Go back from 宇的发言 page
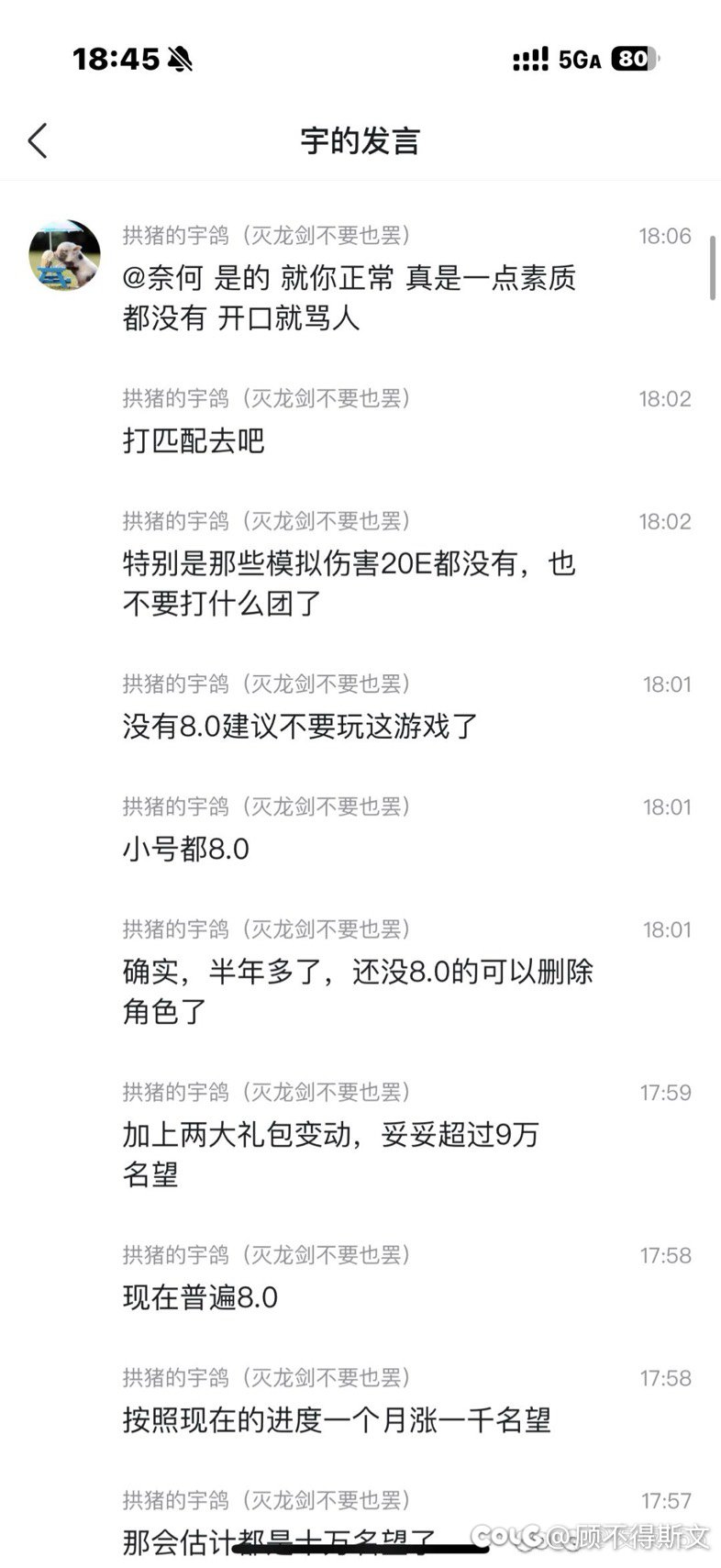Image resolution: width=721 pixels, height=1568 pixels. [x=38, y=141]
